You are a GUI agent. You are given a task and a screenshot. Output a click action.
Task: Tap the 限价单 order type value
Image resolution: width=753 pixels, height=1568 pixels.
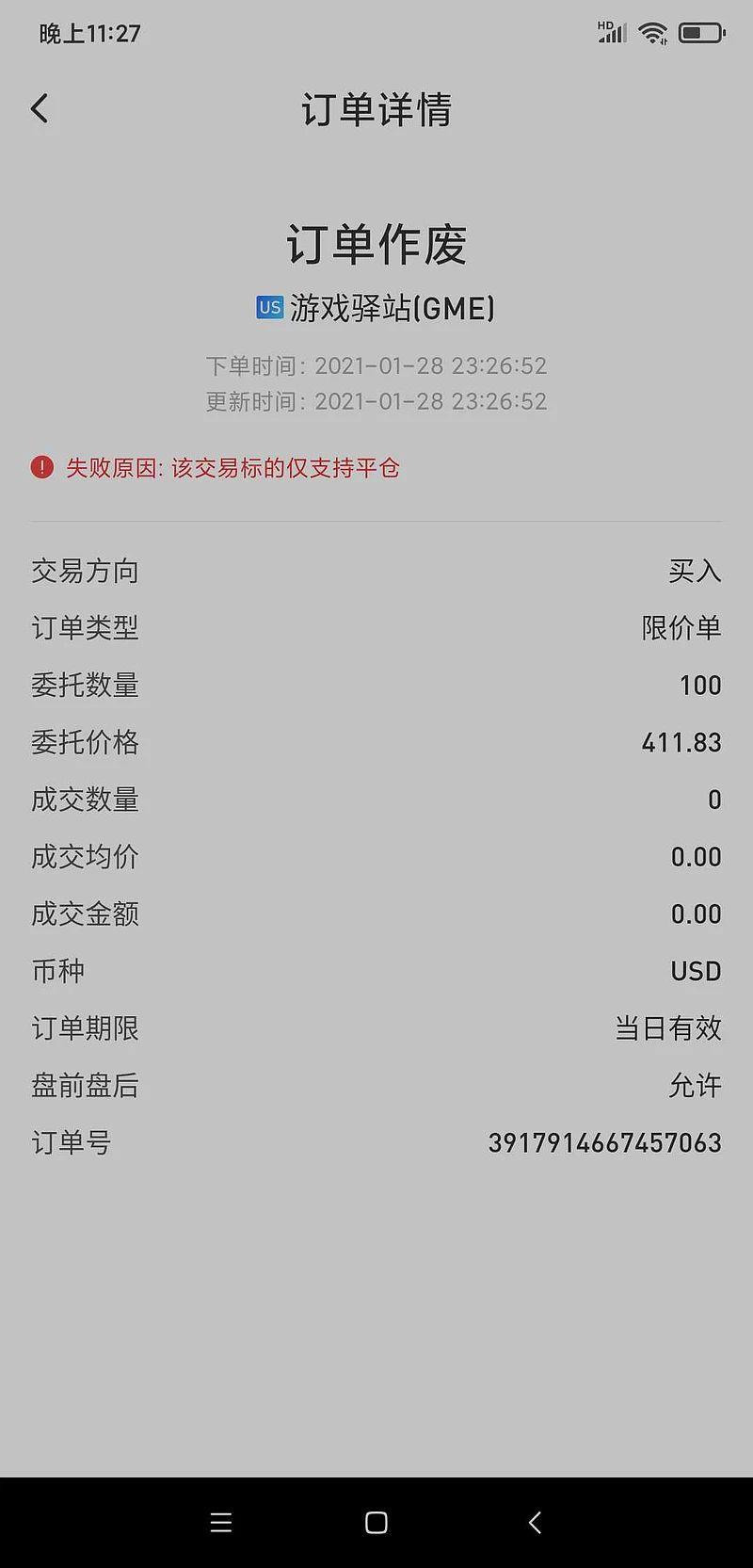pos(680,628)
